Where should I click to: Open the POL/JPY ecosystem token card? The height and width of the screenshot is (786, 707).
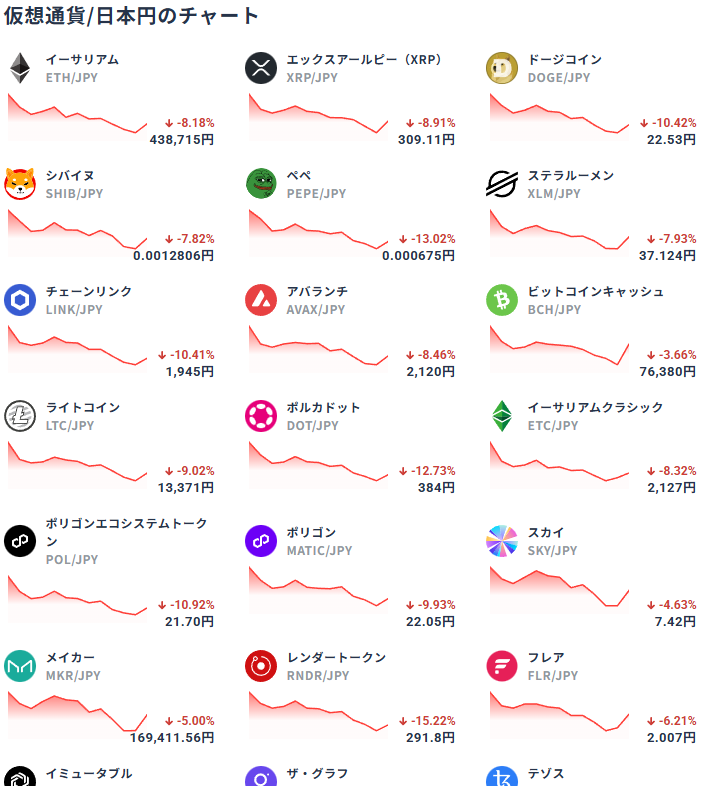[x=110, y=570]
